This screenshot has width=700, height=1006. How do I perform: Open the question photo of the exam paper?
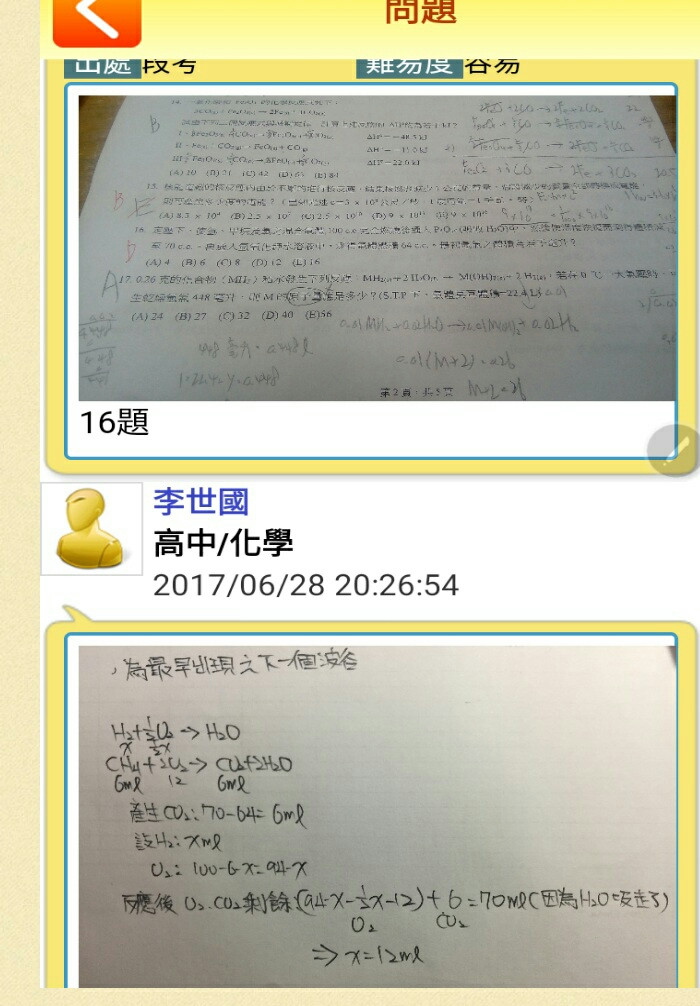(377, 248)
